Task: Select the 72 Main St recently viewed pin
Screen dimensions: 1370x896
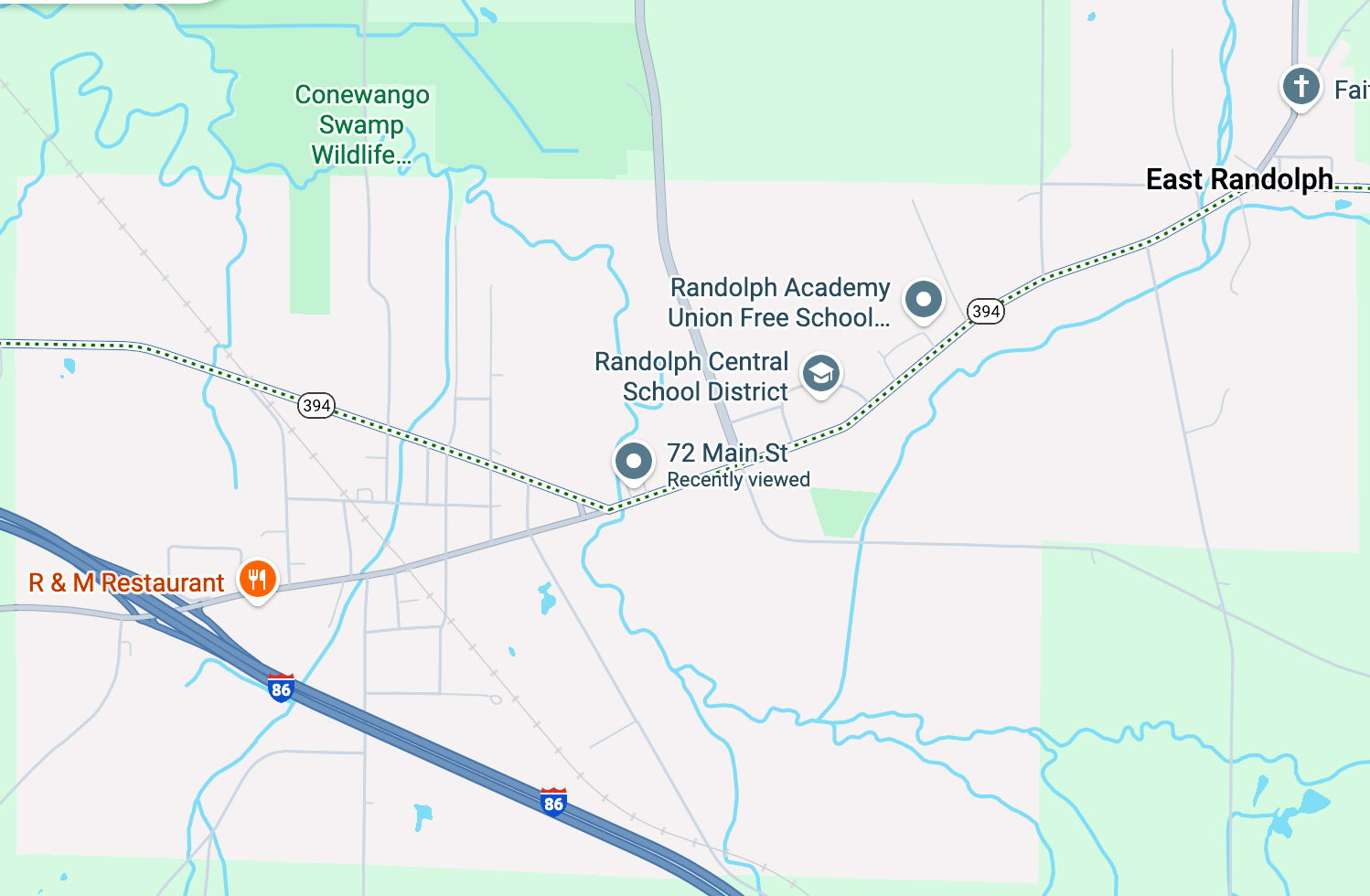Action: click(633, 461)
